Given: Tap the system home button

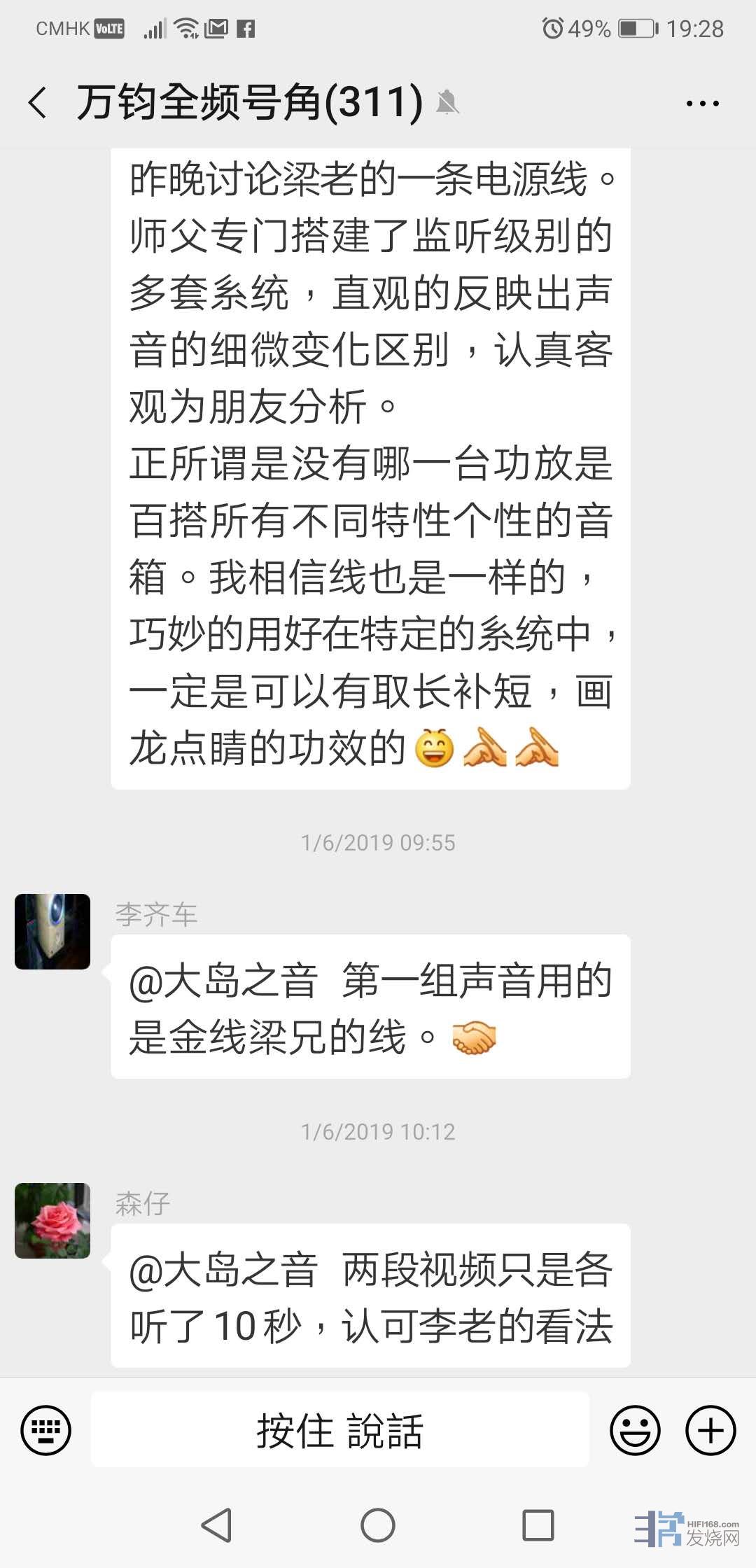Looking at the screenshot, I should (378, 1525).
